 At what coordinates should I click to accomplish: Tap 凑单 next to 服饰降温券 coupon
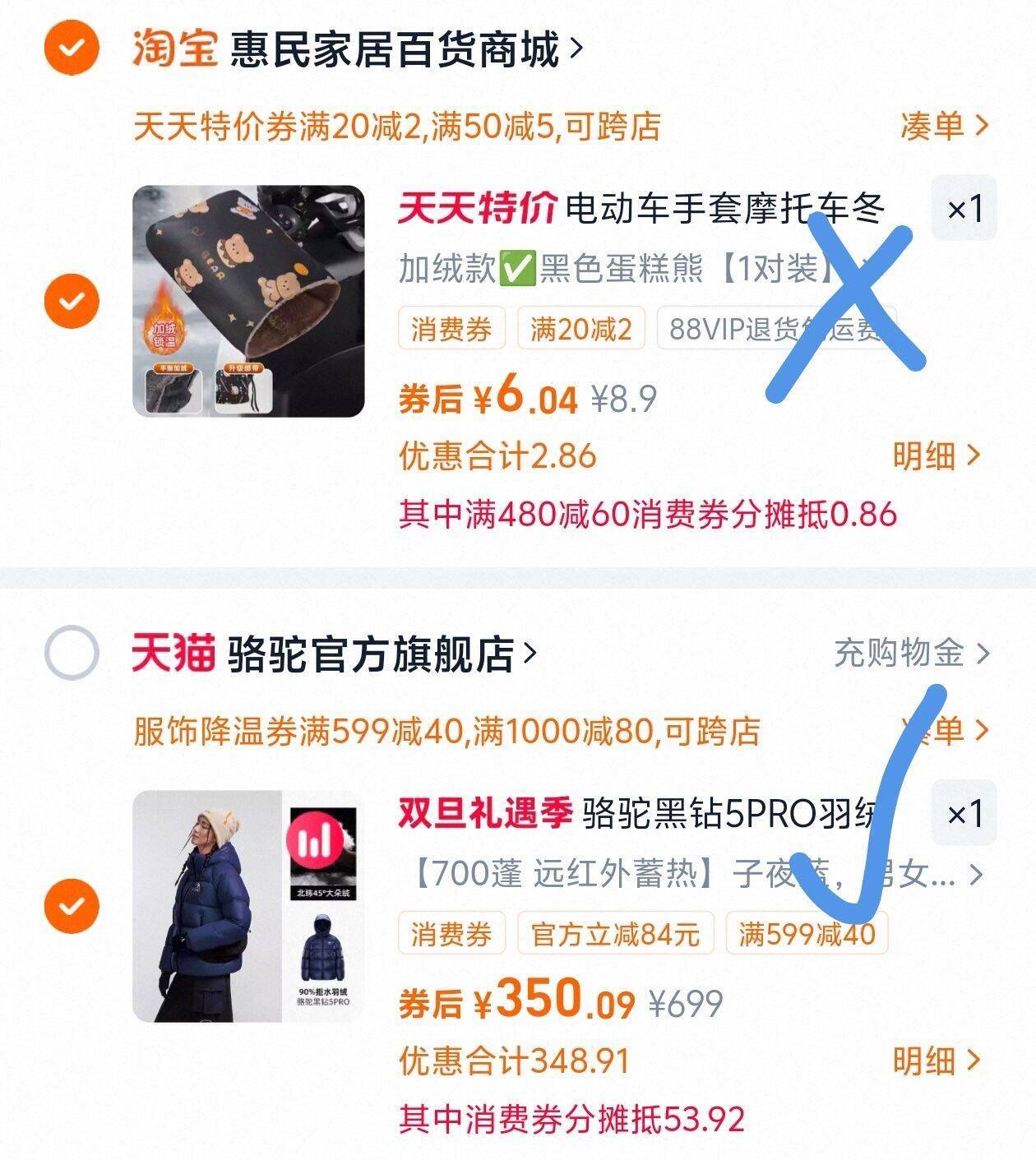[943, 730]
